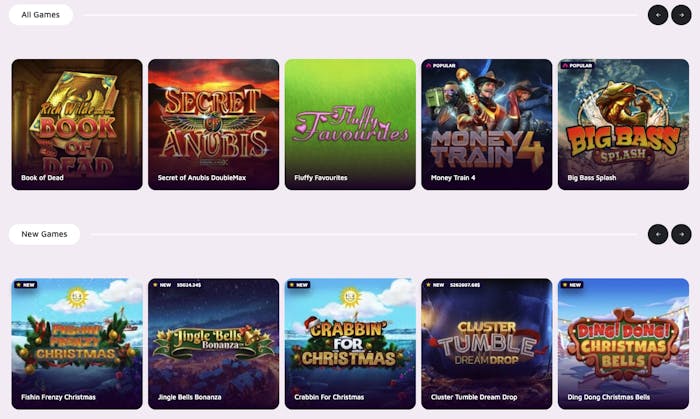The width and height of the screenshot is (700, 419).
Task: Tap the New Games chip
Action: 44,234
